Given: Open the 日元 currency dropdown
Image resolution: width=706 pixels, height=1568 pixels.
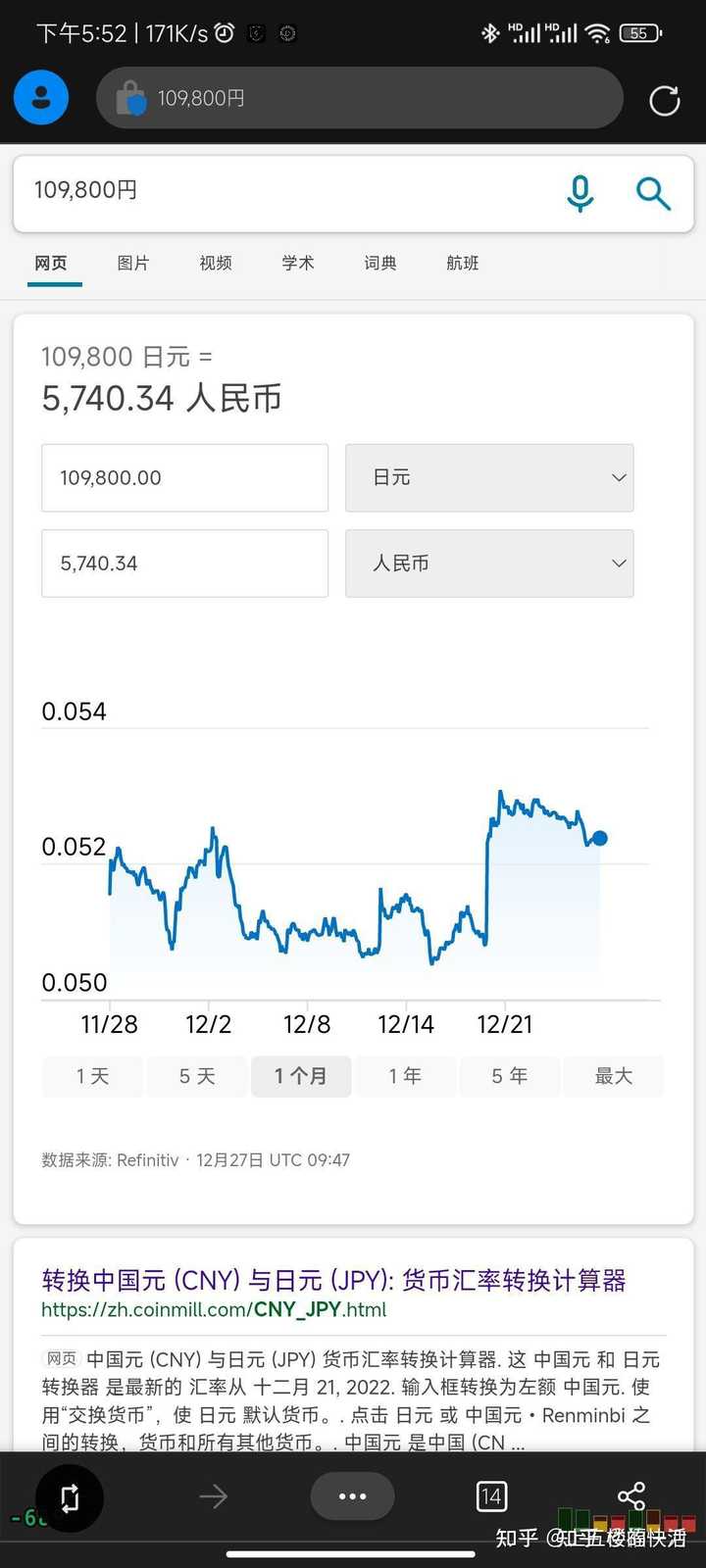Looking at the screenshot, I should coord(489,477).
